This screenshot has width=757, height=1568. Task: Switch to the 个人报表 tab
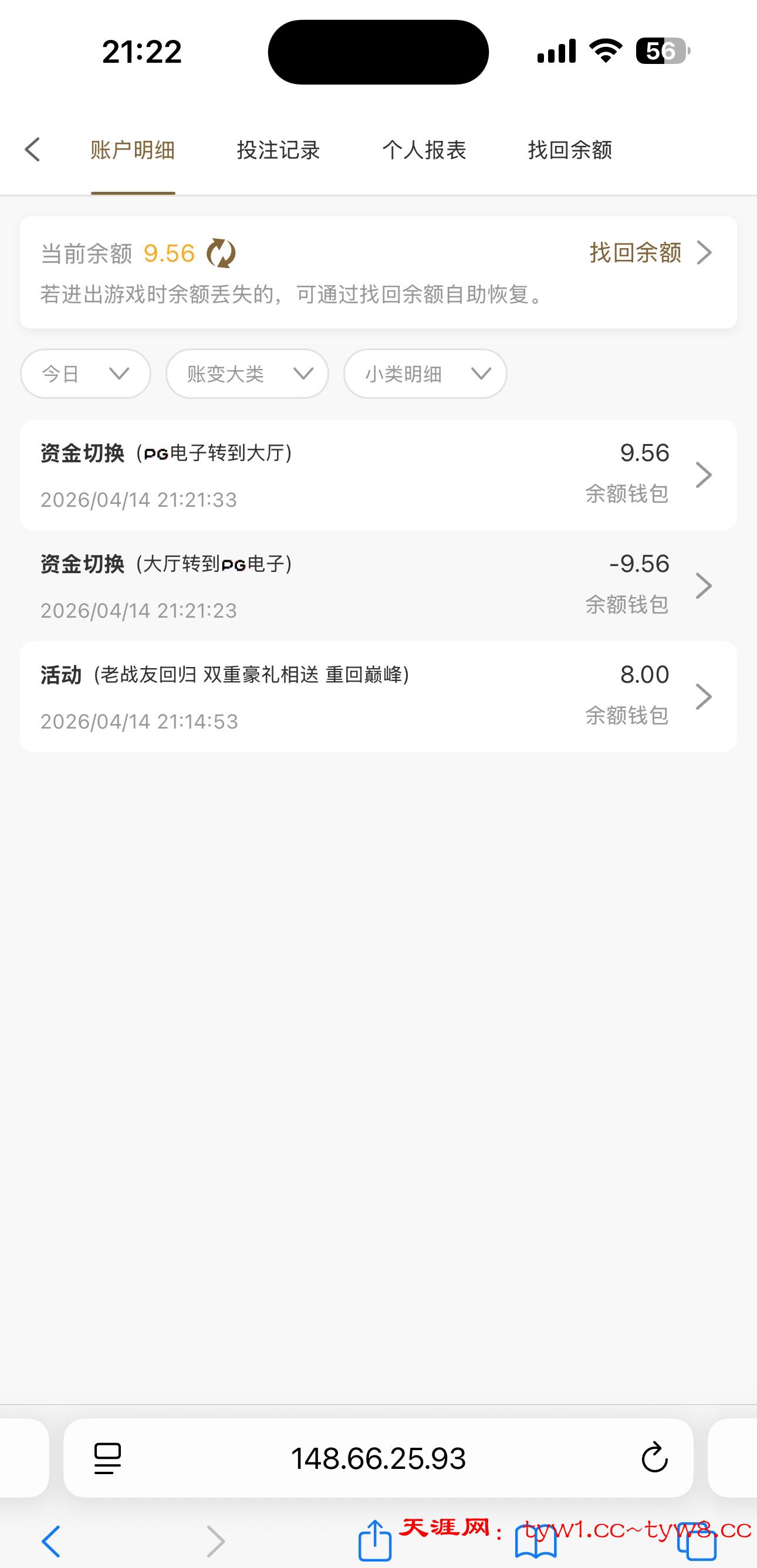click(424, 150)
